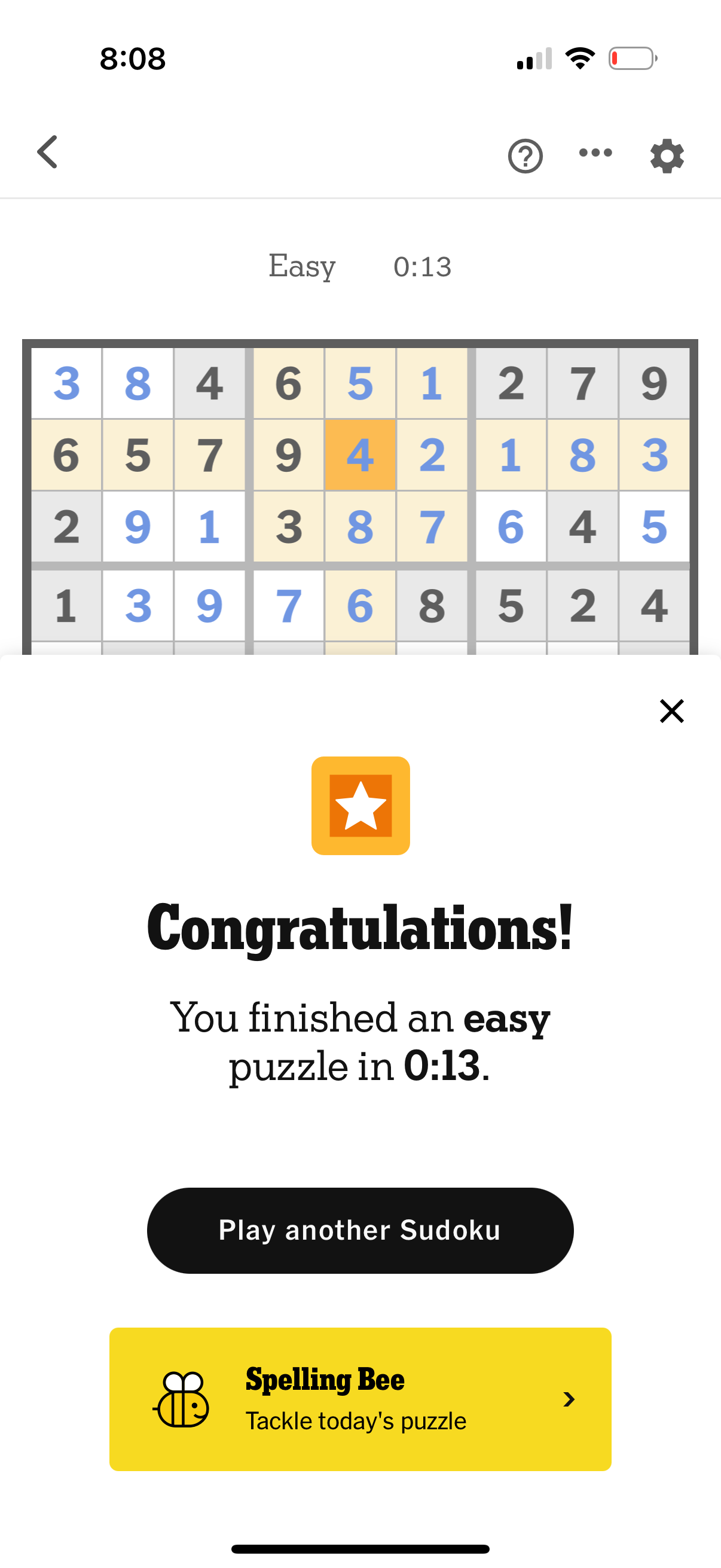Tap the gray 8 in the fourth row
721x1568 pixels.
click(433, 606)
